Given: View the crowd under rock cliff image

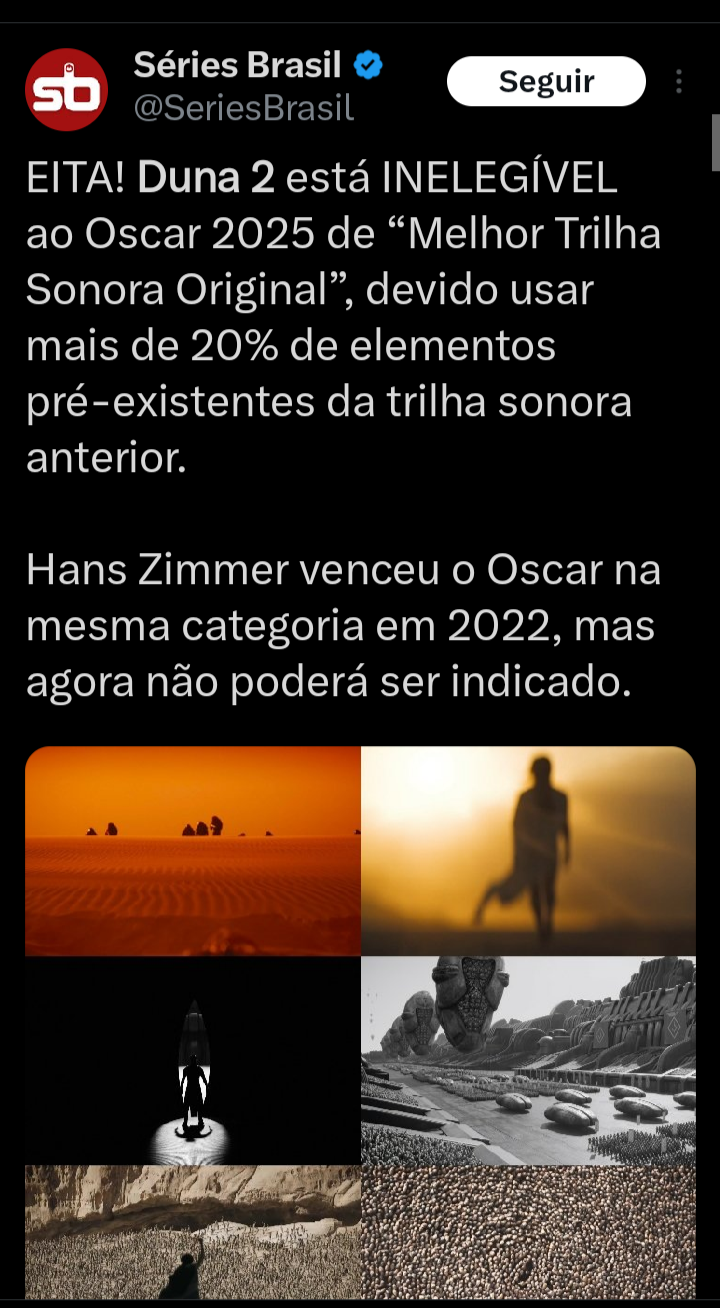Looking at the screenshot, I should click(193, 1232).
